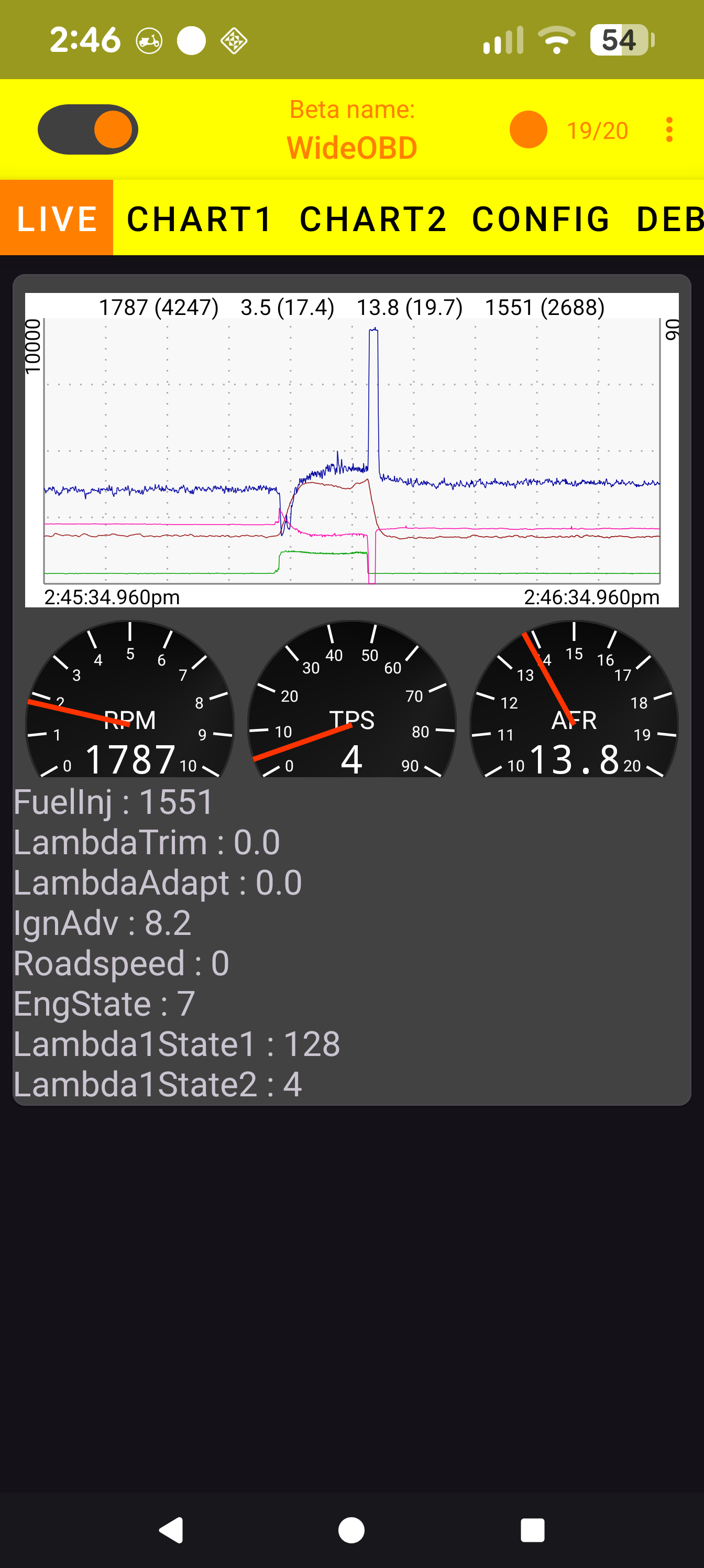This screenshot has width=704, height=1568.
Task: Toggle the connection switch off
Action: pos(88,129)
